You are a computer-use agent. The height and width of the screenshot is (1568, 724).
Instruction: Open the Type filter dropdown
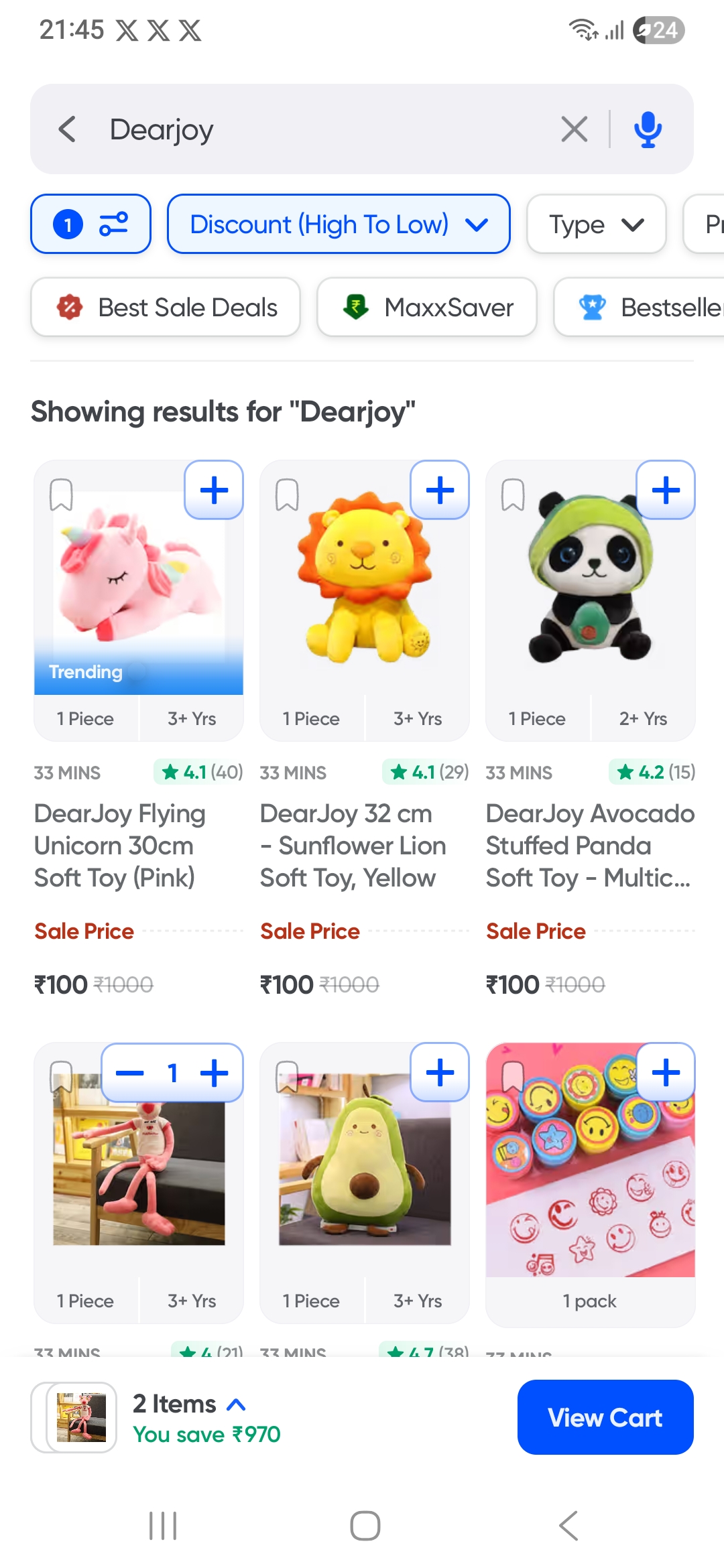point(596,224)
